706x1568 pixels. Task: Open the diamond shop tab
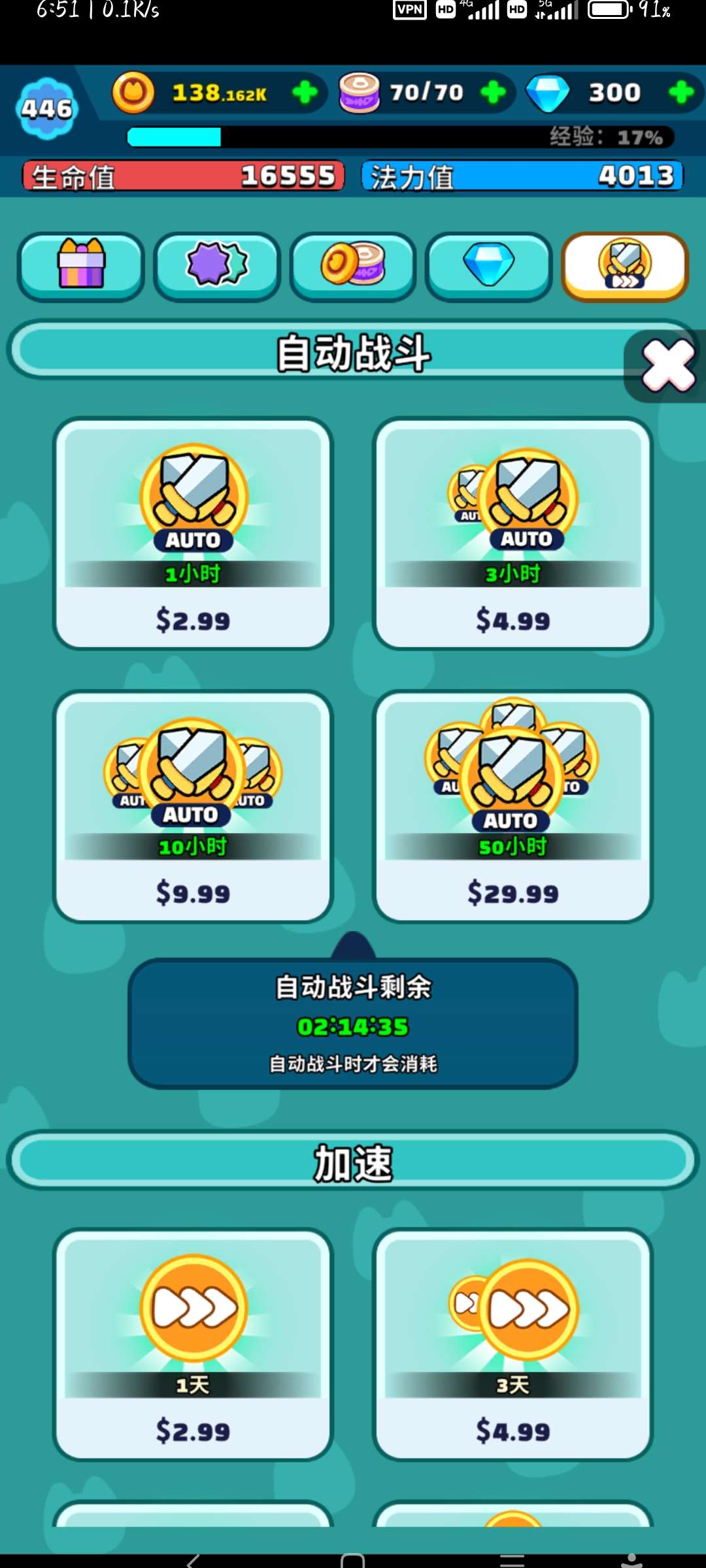tap(489, 266)
